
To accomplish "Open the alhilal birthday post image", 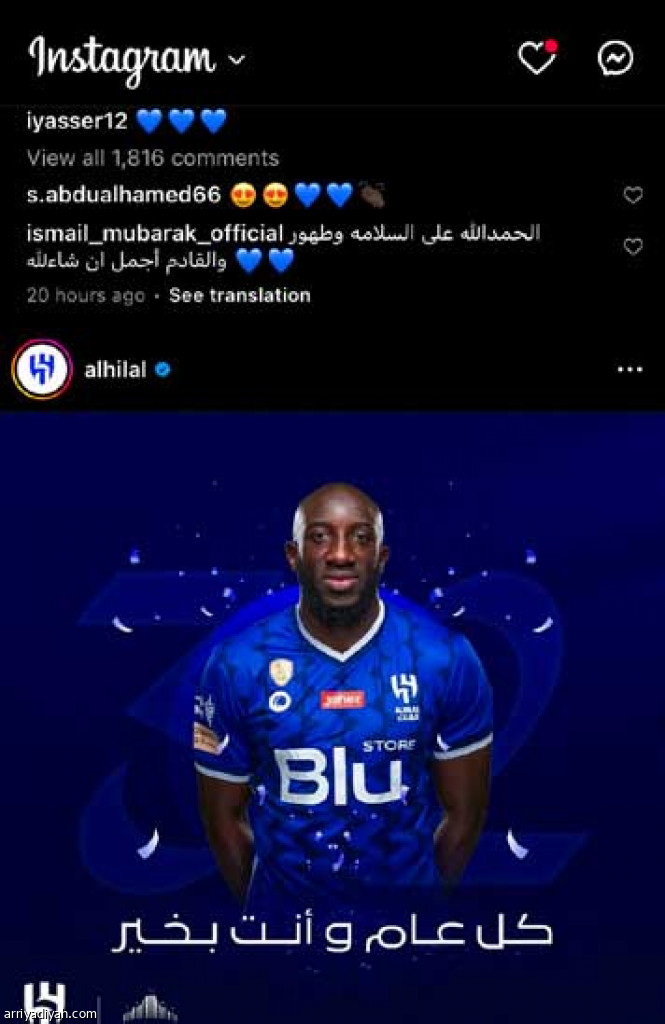I will [332, 700].
